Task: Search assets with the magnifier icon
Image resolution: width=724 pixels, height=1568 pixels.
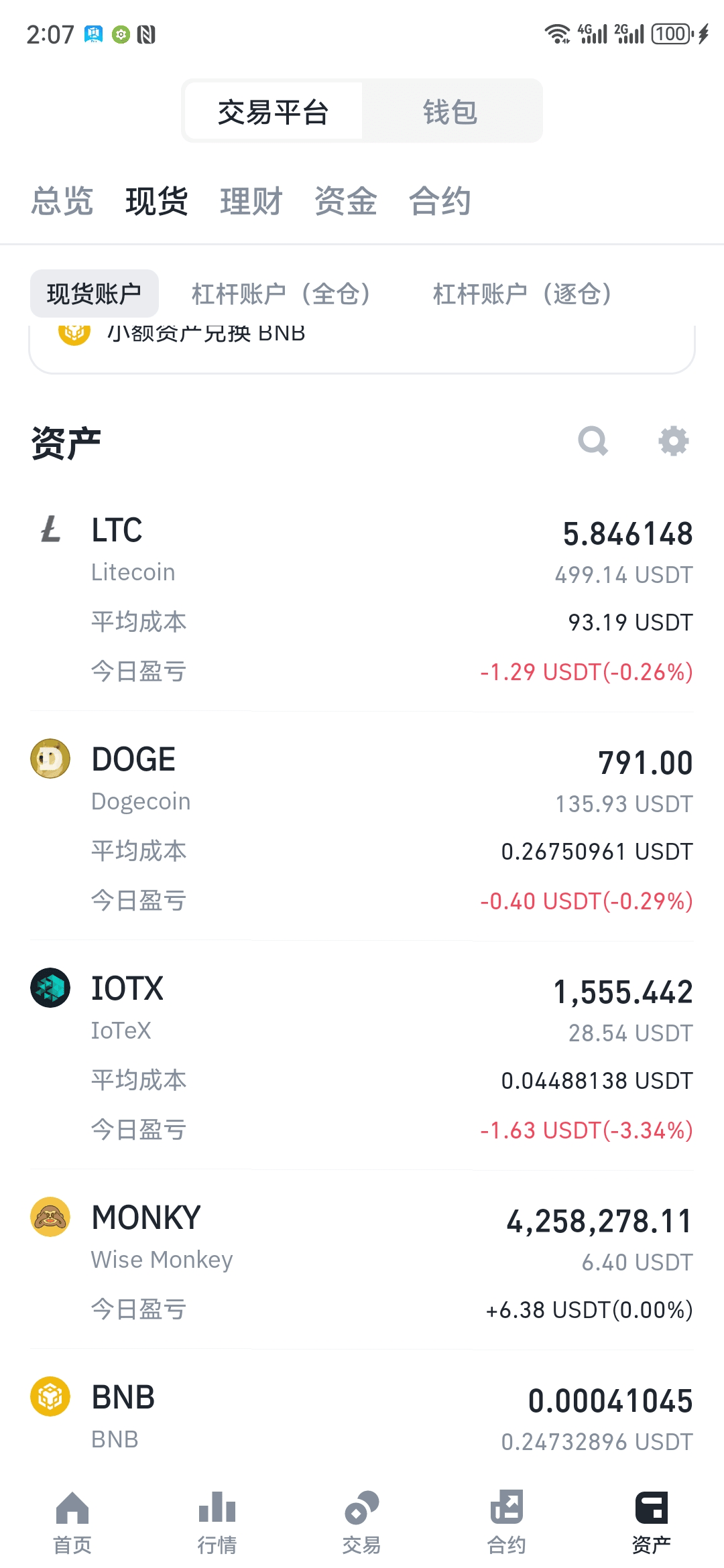Action: click(593, 441)
